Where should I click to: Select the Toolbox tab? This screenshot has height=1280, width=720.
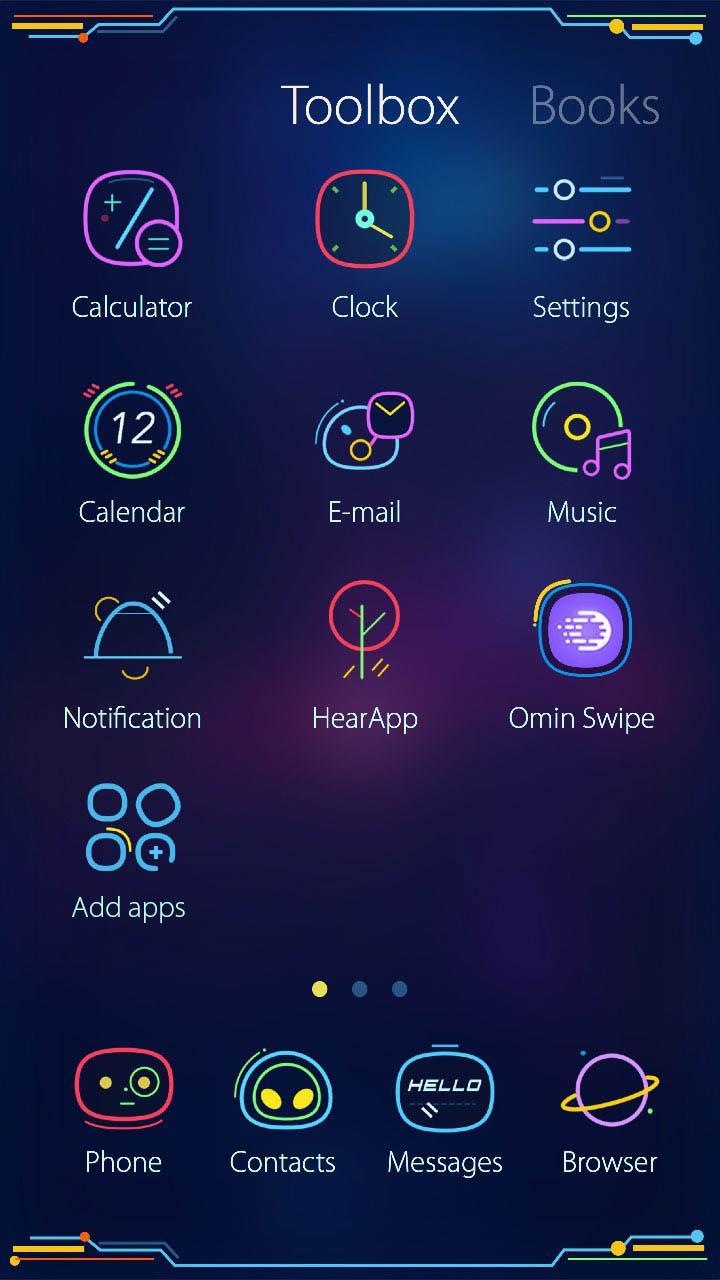370,106
